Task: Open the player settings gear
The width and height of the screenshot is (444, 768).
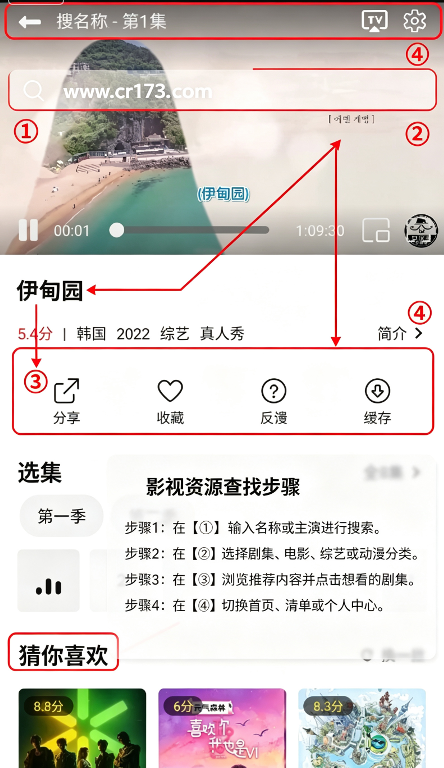Action: [x=415, y=21]
